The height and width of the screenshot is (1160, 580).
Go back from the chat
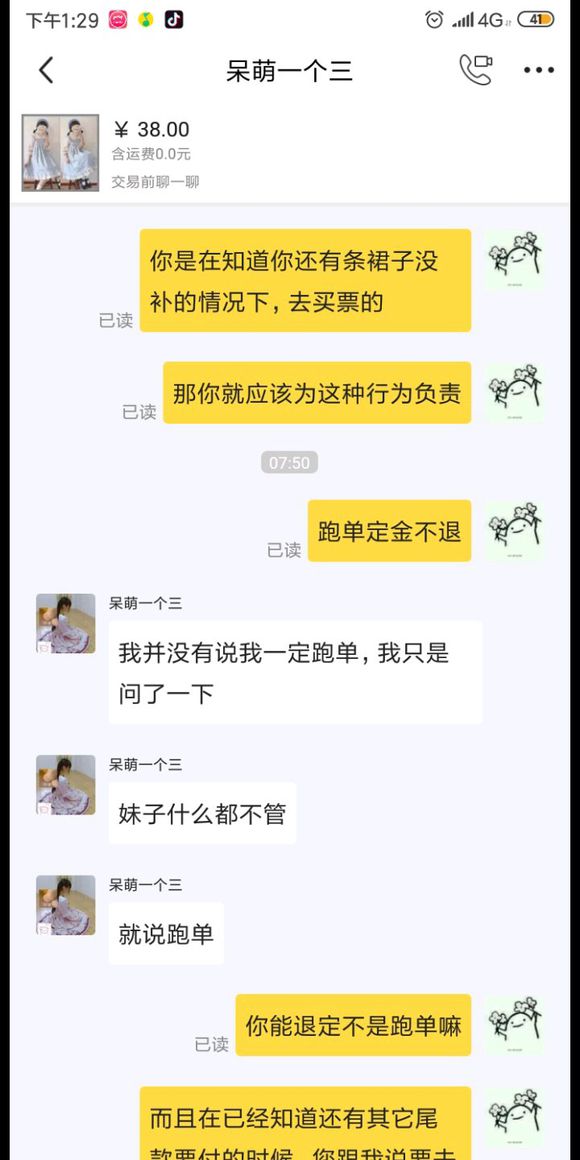46,70
